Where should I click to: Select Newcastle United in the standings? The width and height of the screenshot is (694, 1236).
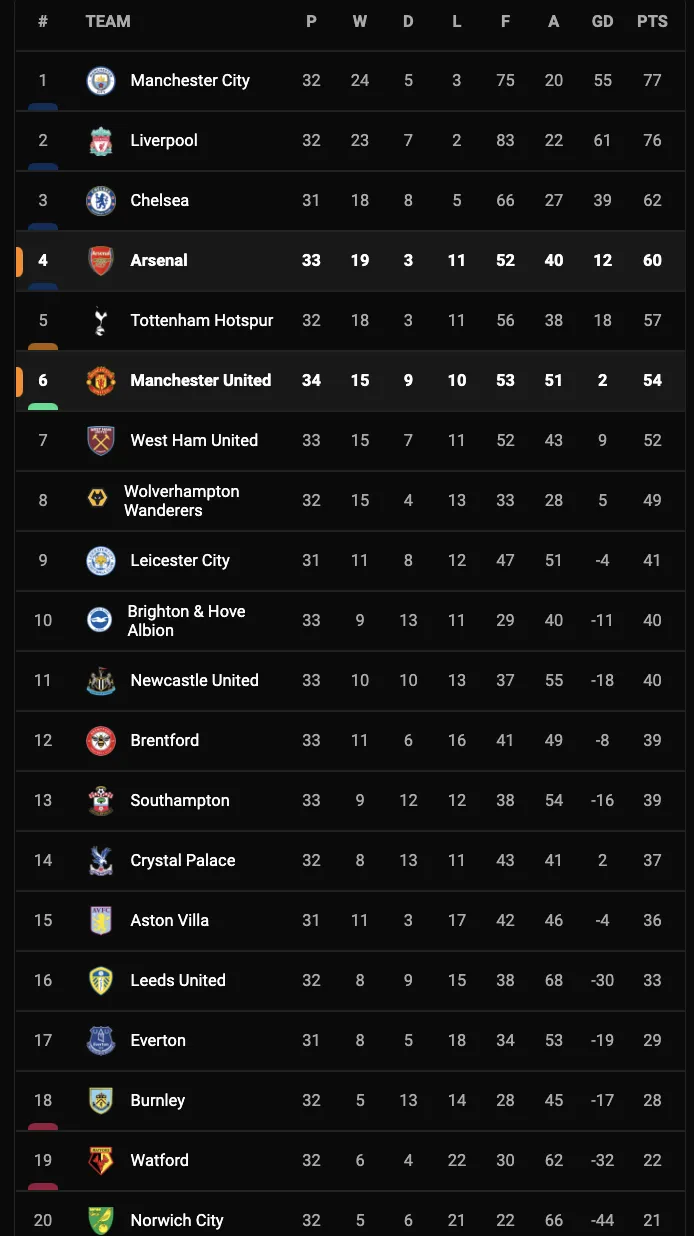194,681
